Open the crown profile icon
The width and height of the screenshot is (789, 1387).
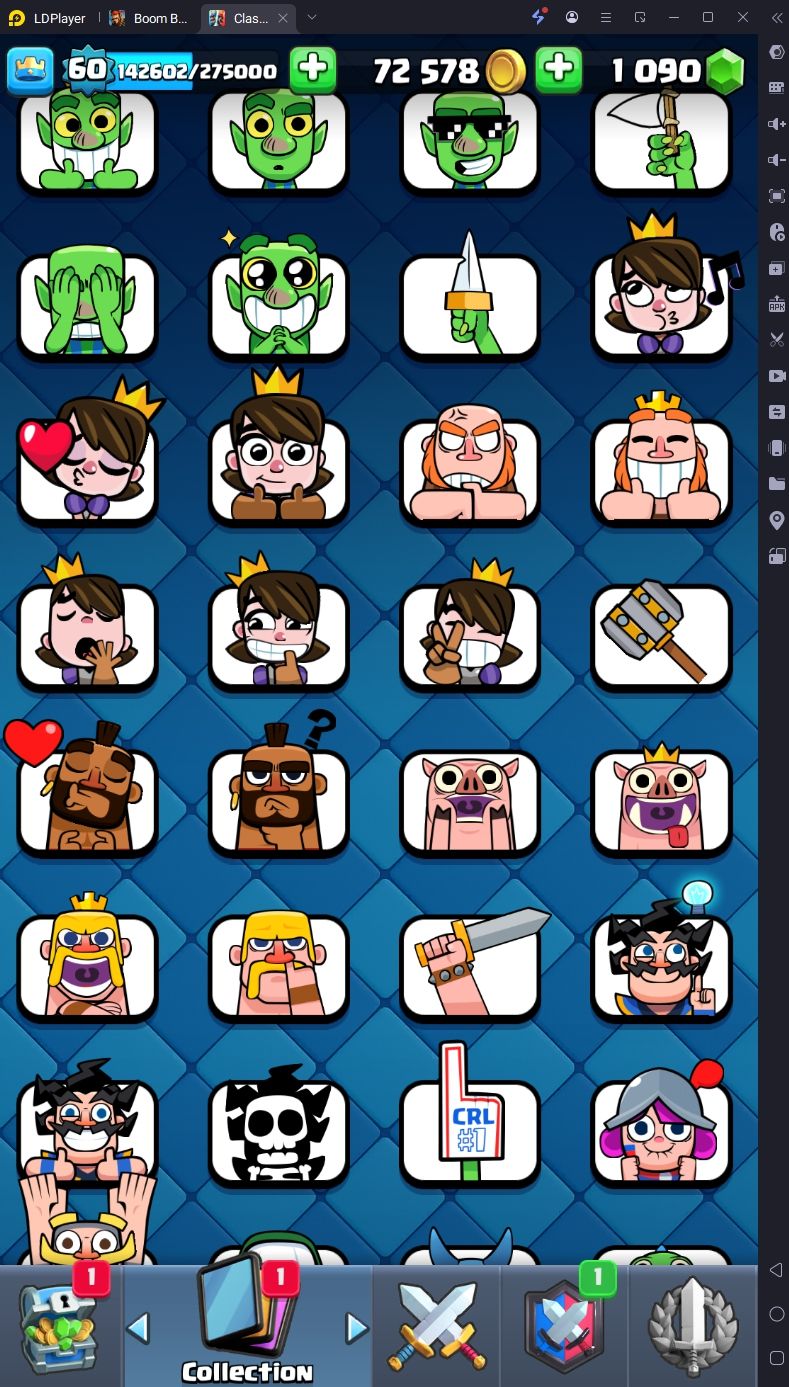(30, 69)
